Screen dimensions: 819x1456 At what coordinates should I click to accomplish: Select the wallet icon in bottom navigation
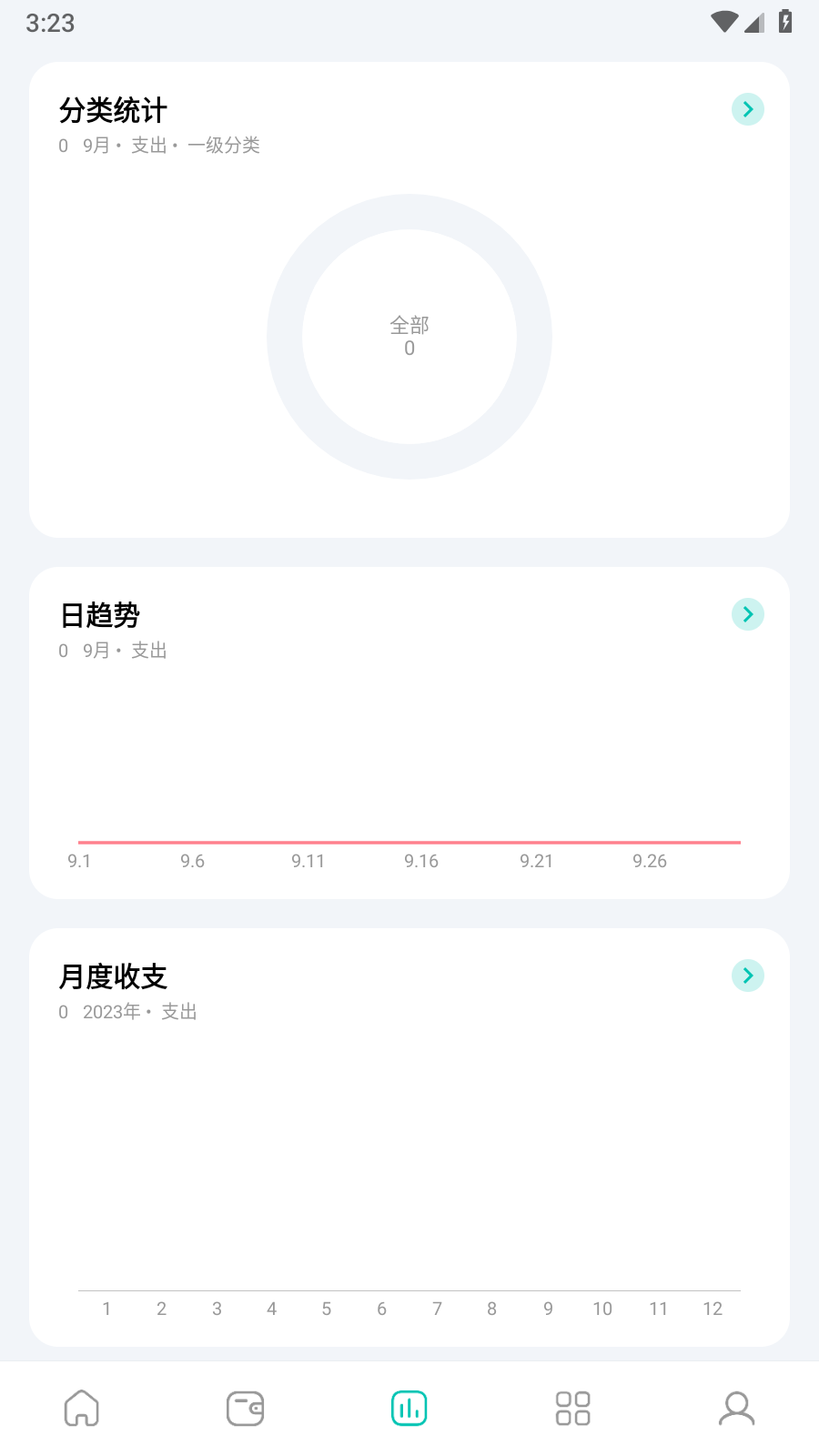click(x=245, y=1407)
